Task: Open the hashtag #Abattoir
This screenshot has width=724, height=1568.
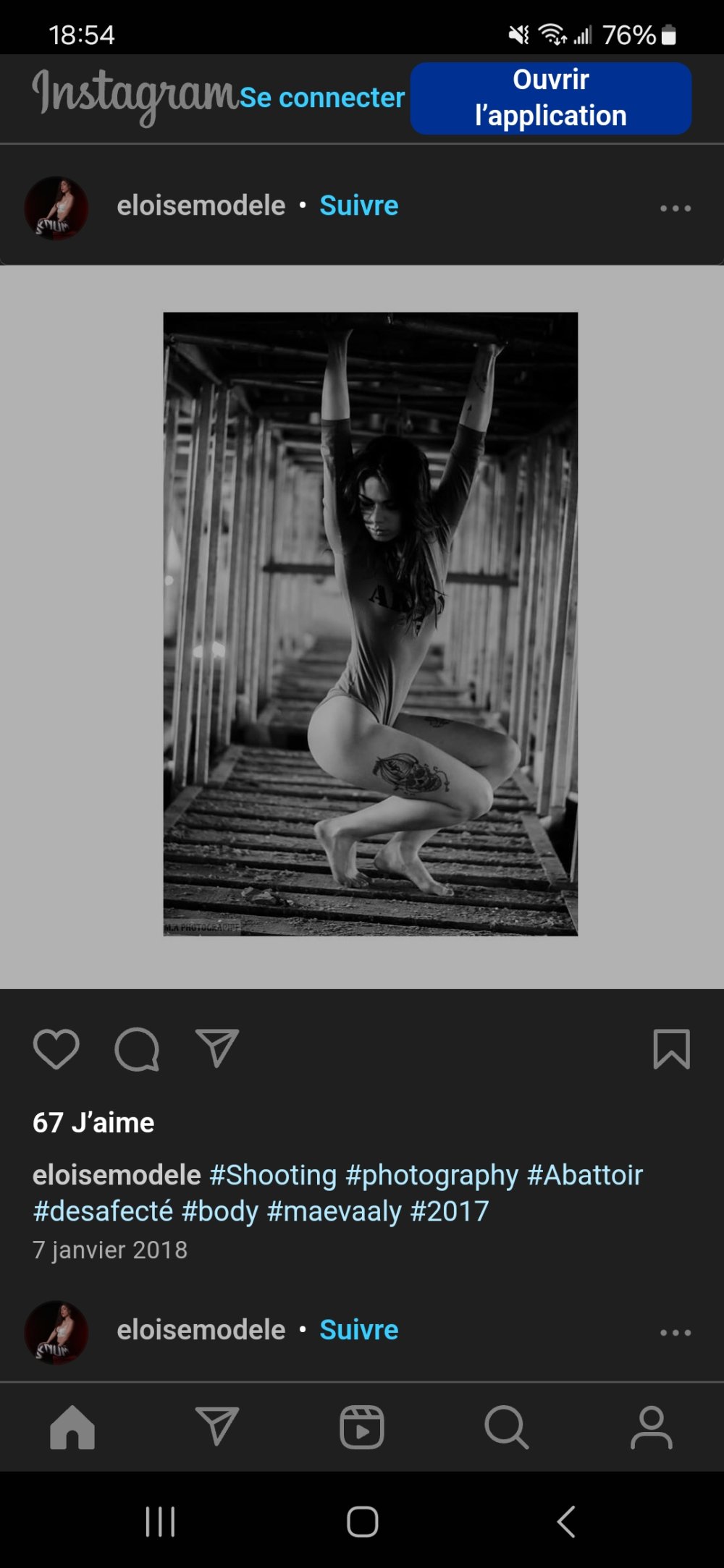Action: coord(584,1175)
